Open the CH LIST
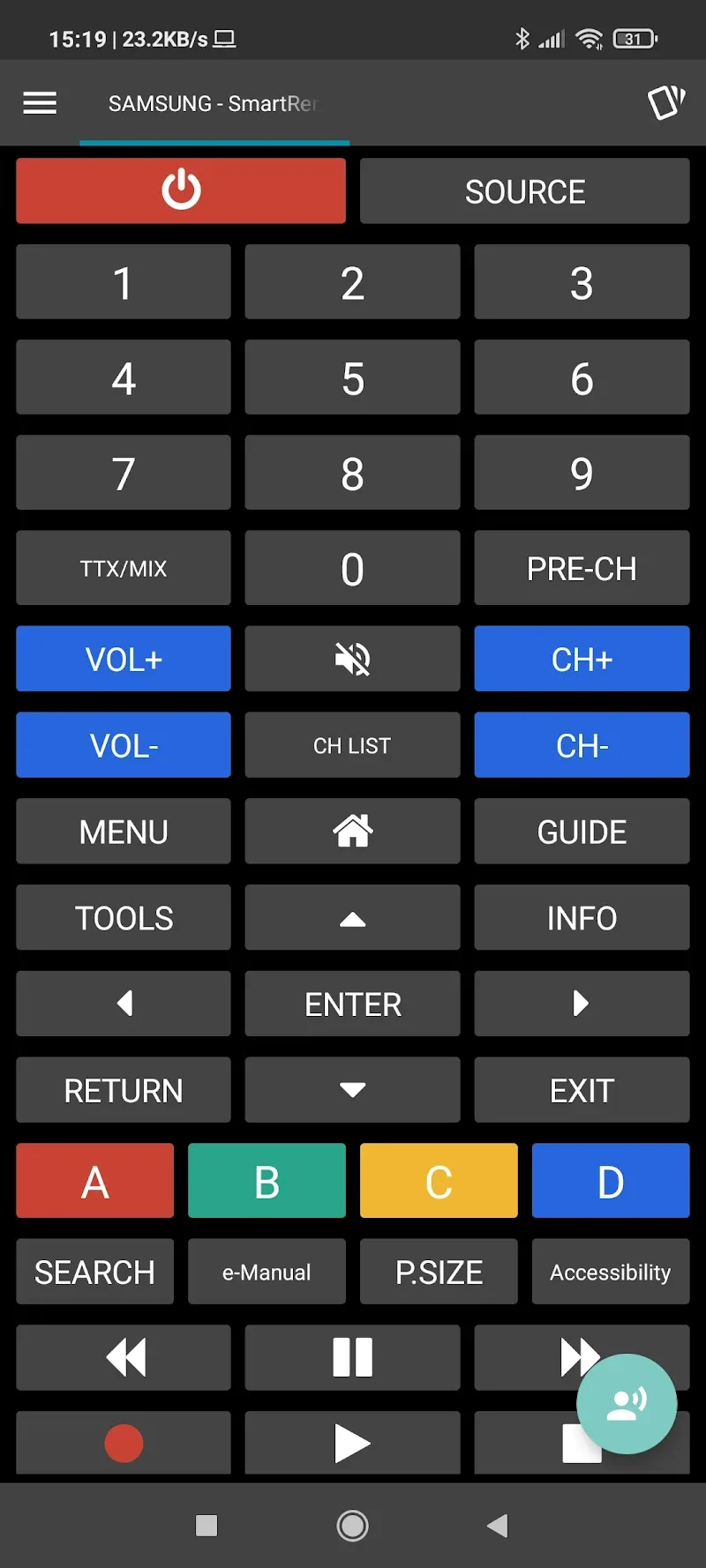This screenshot has height=1568, width=706. click(x=352, y=745)
